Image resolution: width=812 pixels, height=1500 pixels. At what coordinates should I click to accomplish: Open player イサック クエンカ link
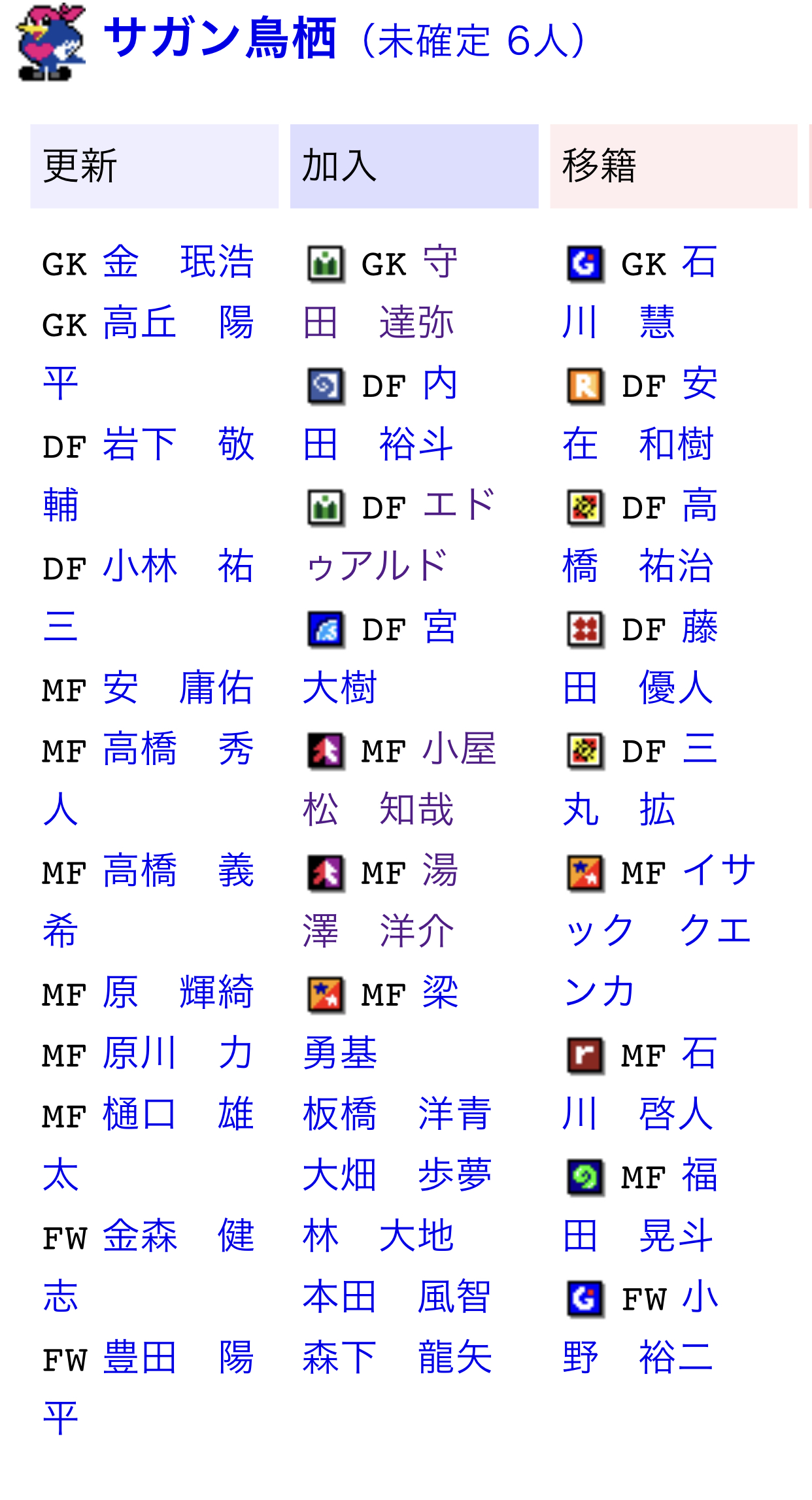(x=659, y=931)
